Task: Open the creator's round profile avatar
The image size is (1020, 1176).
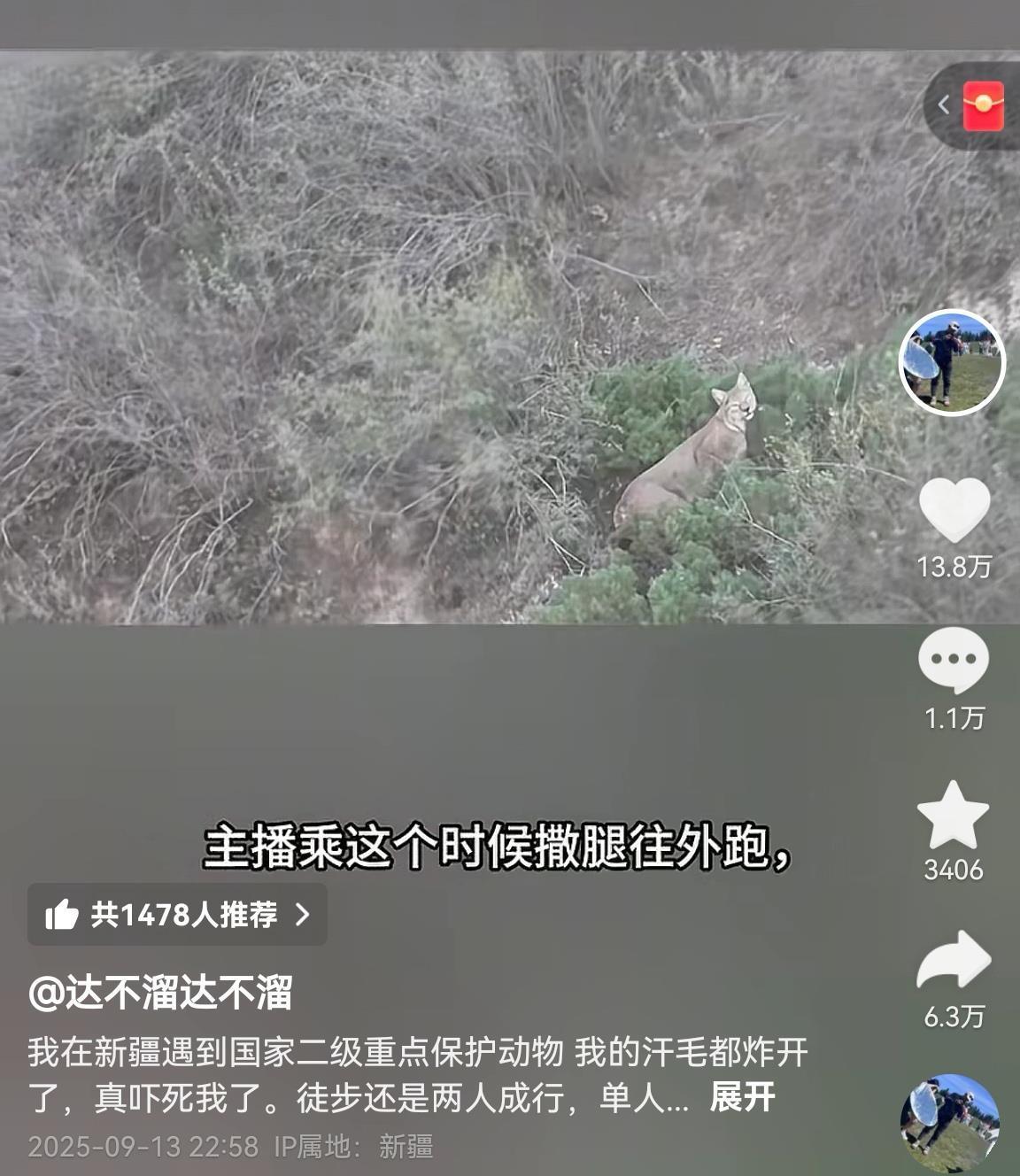Action: [x=952, y=363]
